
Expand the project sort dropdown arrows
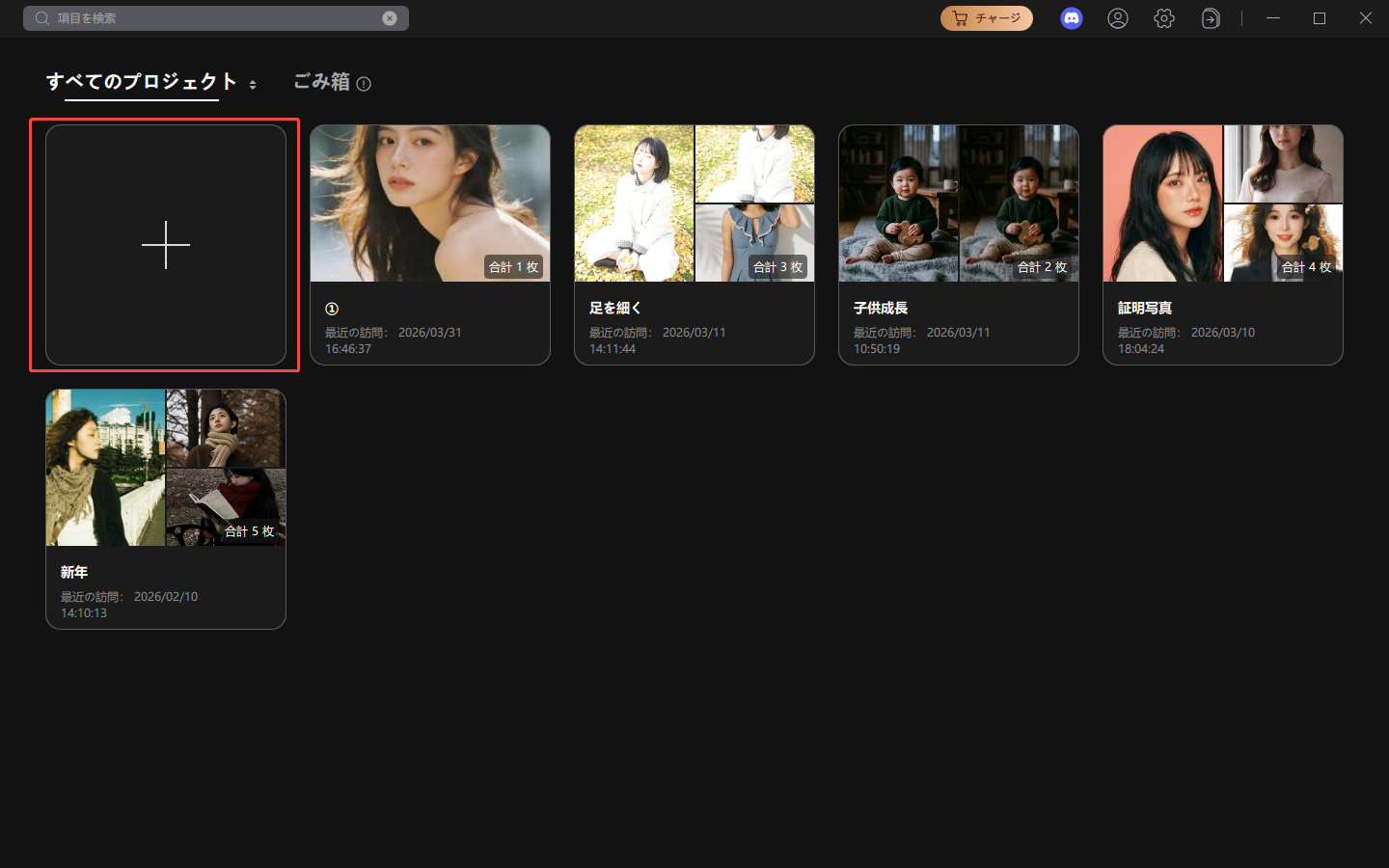click(253, 85)
